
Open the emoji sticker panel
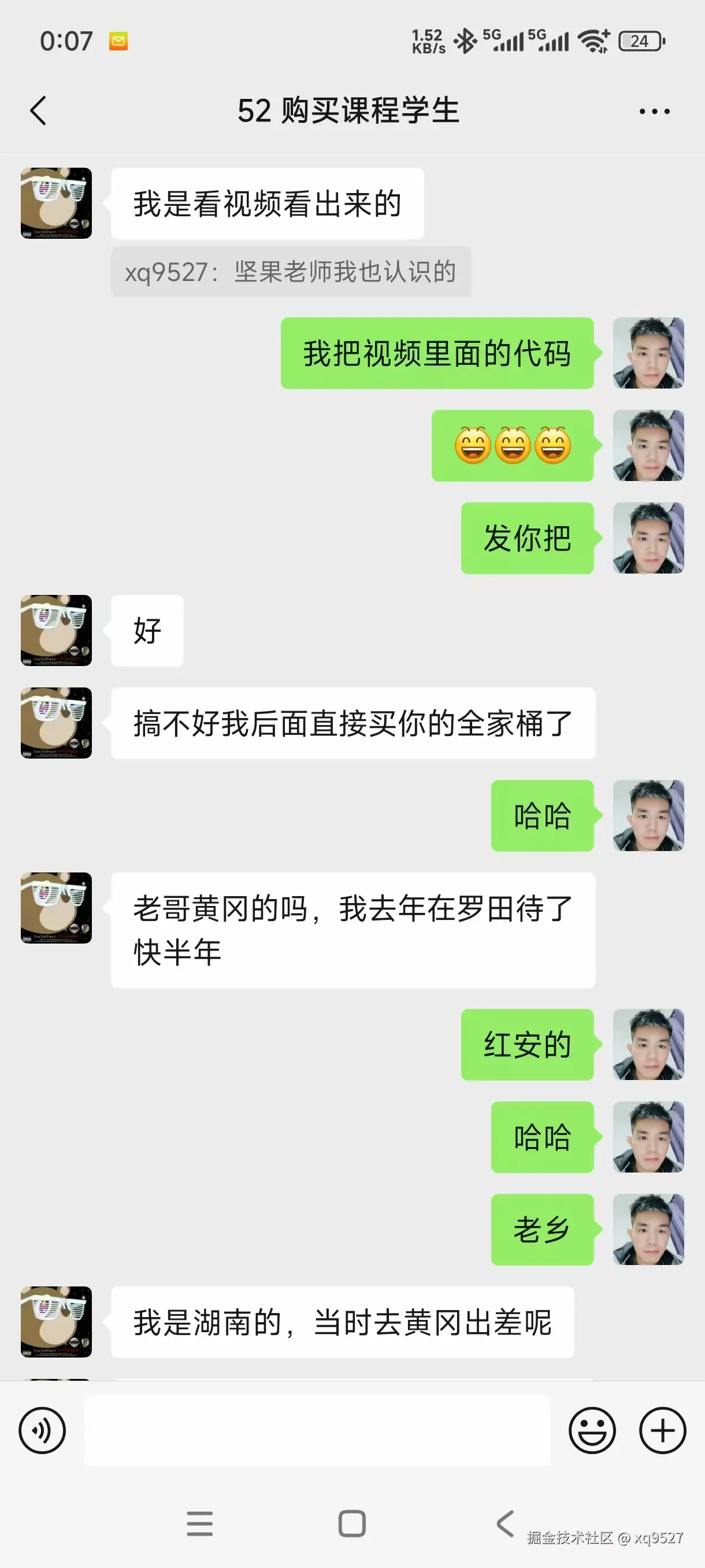click(592, 1430)
